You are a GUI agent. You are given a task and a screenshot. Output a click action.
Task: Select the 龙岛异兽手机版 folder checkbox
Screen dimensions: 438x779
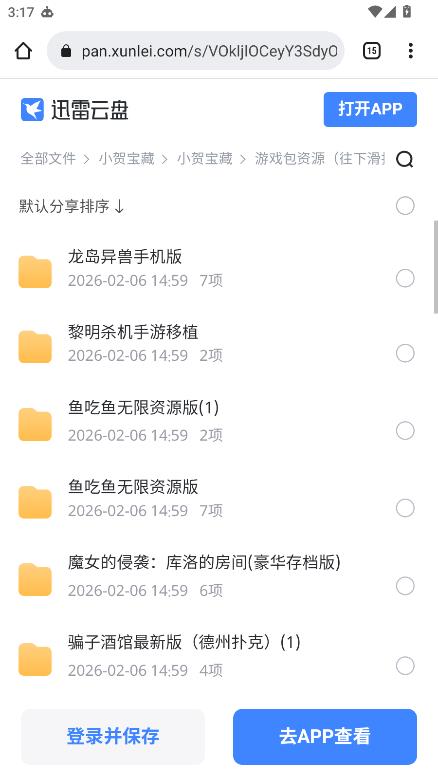click(x=405, y=278)
